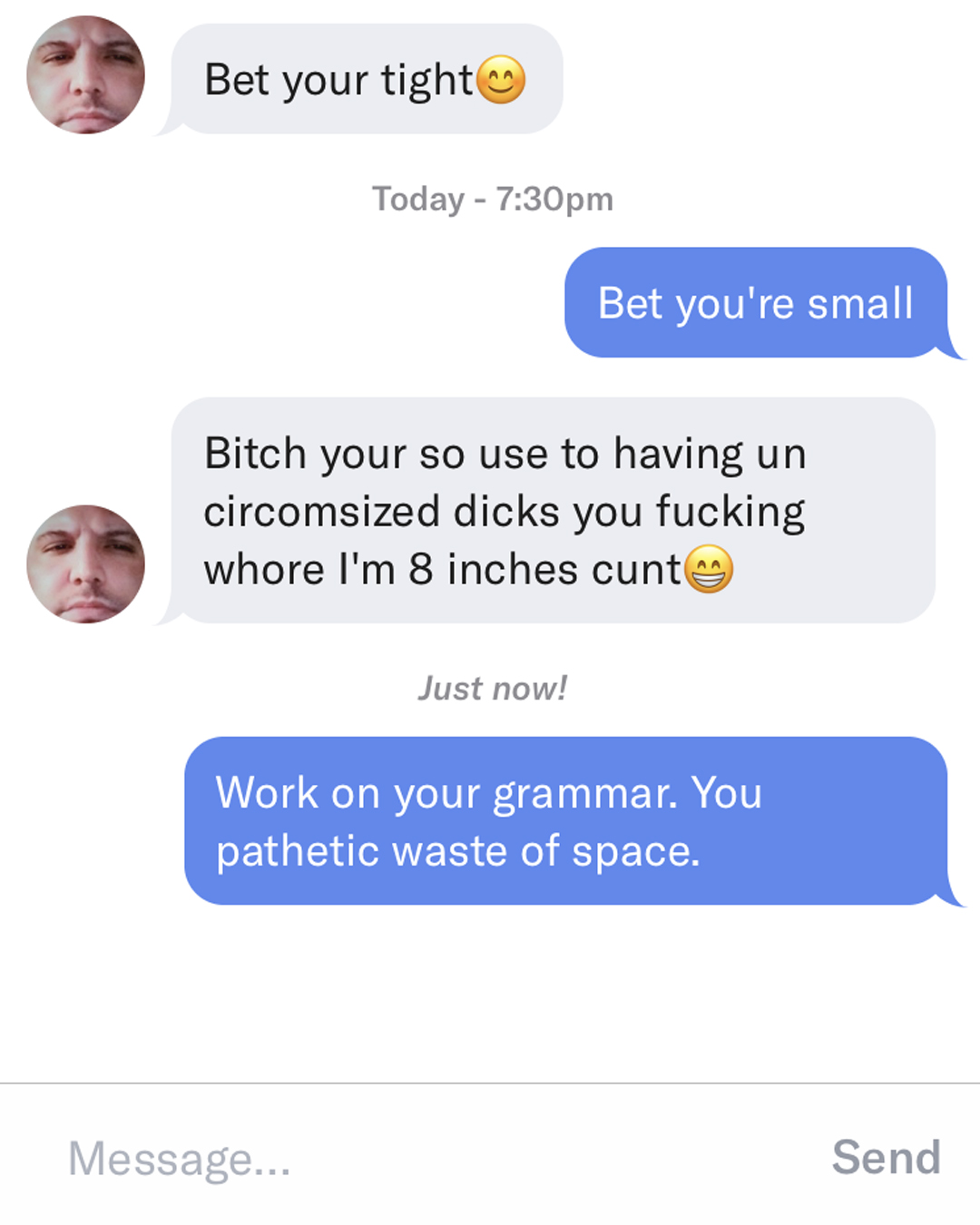Open sender's avatar beside the 'Bitch your so' message
This screenshot has height=1225, width=980.
tap(85, 563)
